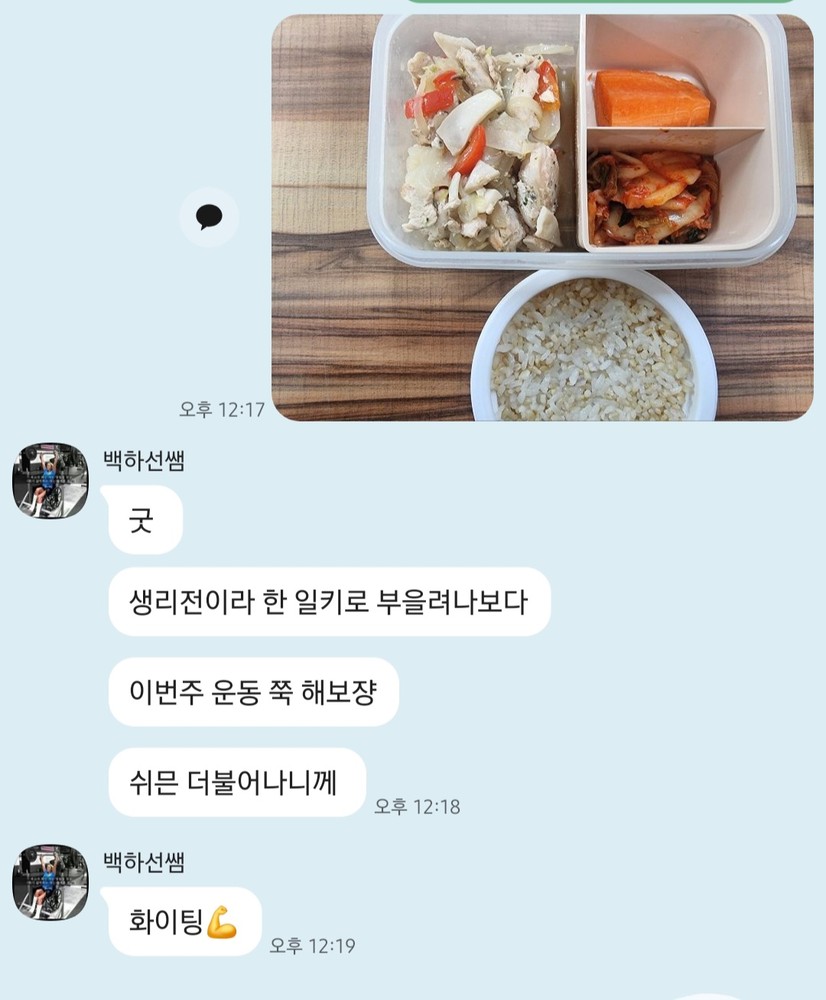Tap the comment bubble icon beside the photo
Image resolution: width=826 pixels, height=1000 pixels.
[x=209, y=217]
